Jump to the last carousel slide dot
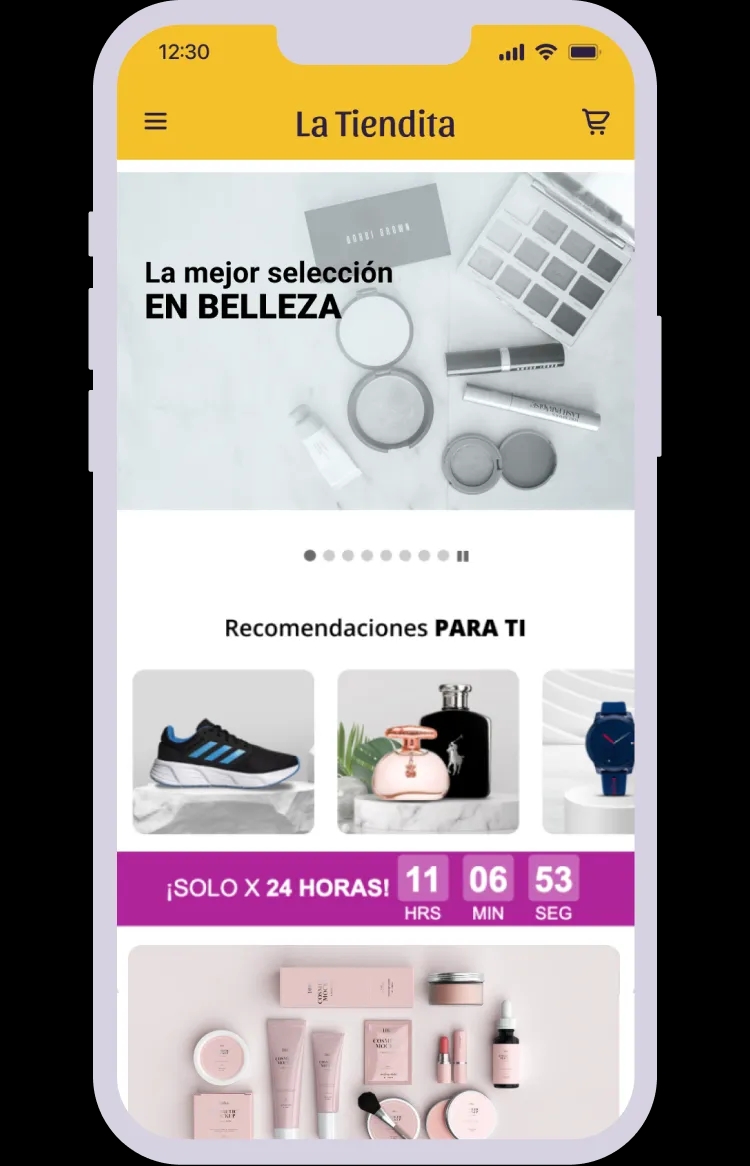This screenshot has width=750, height=1166. (x=443, y=556)
